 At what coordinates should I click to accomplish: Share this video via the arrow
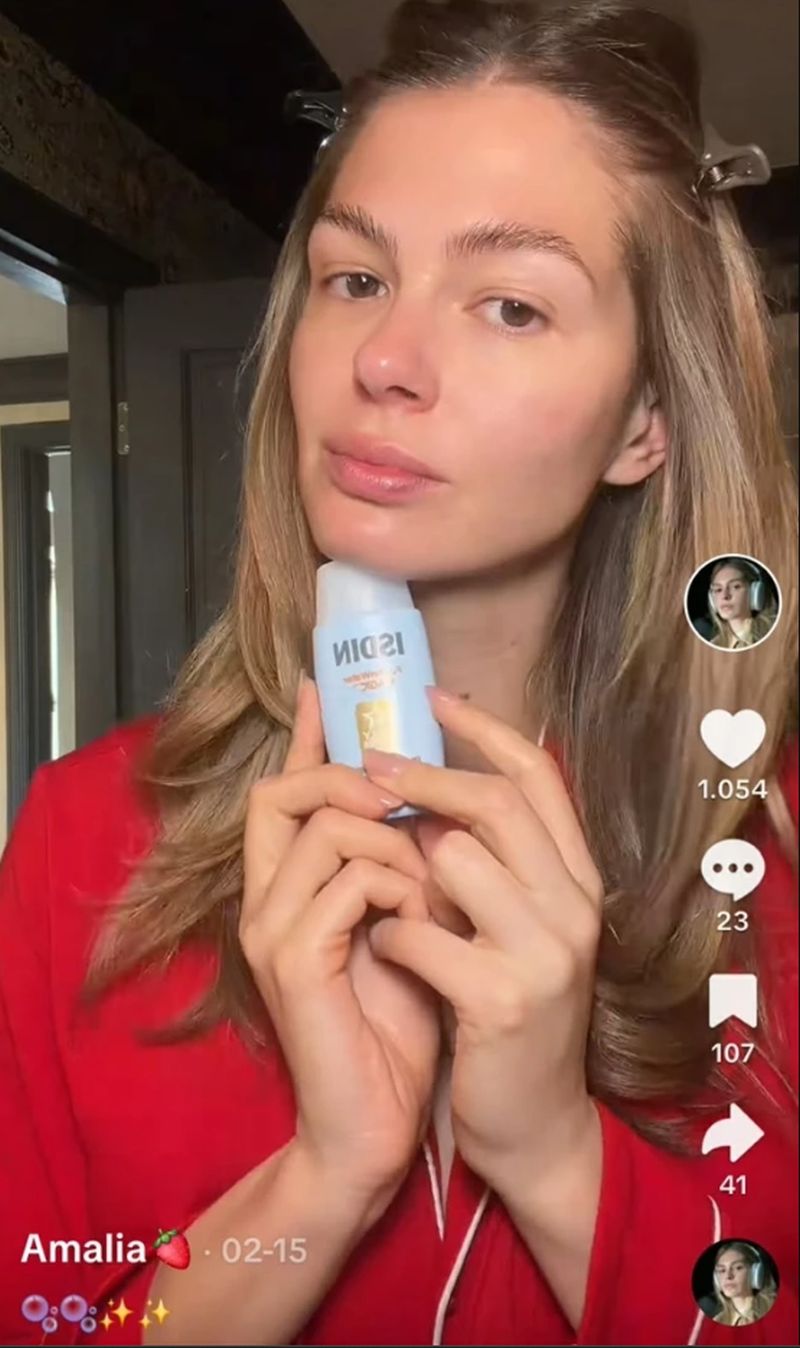pyautogui.click(x=732, y=1133)
